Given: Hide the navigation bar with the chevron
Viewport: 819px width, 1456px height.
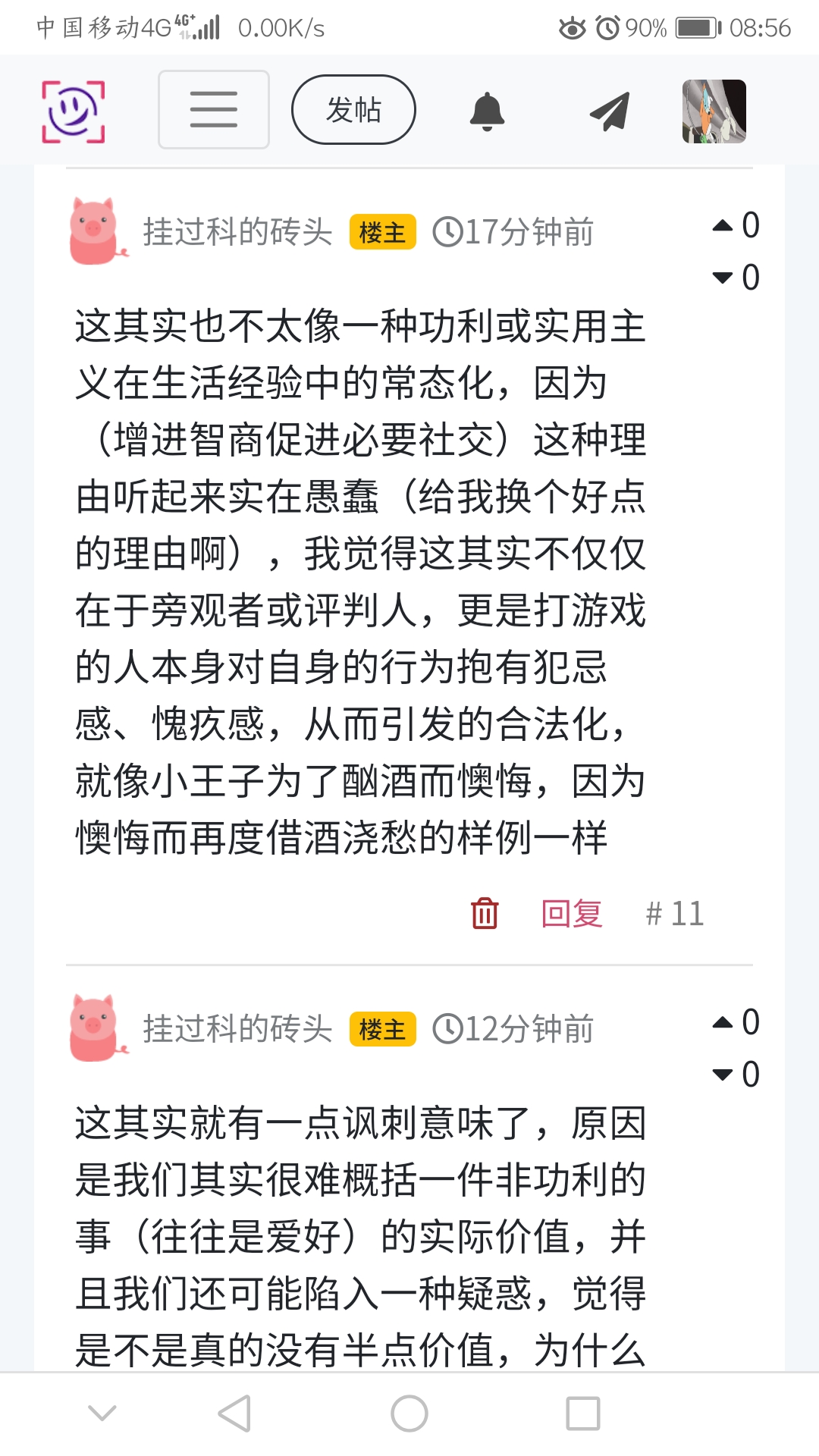Looking at the screenshot, I should coord(102,1414).
